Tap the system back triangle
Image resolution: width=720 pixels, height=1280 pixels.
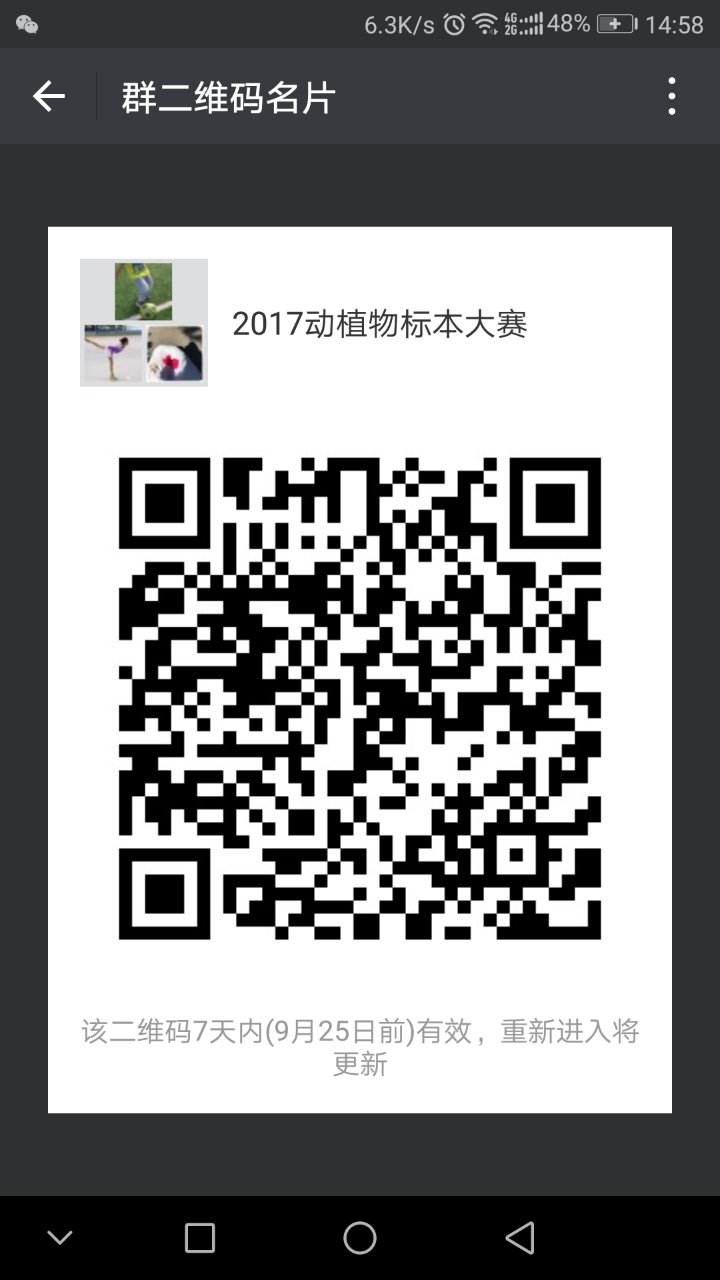(520, 1238)
